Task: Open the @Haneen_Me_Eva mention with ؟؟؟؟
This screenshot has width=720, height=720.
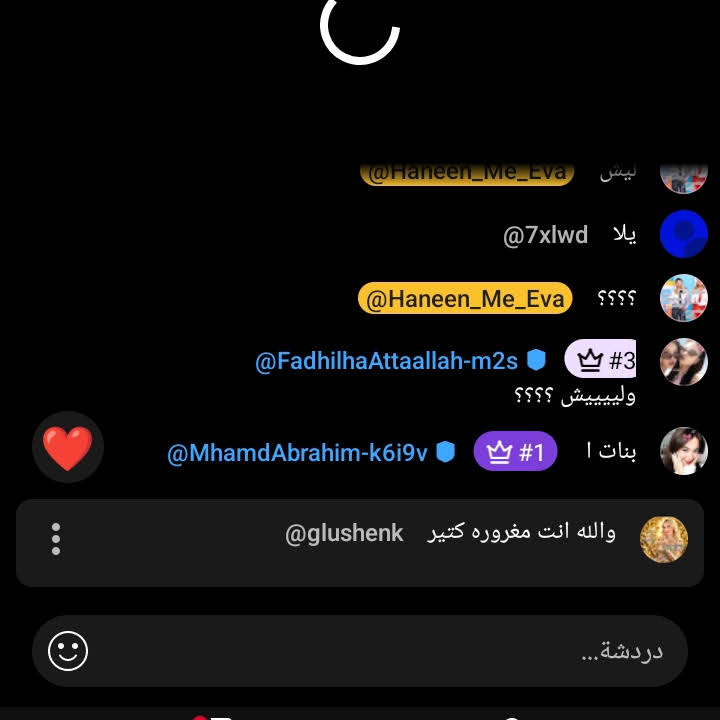Action: click(x=466, y=298)
